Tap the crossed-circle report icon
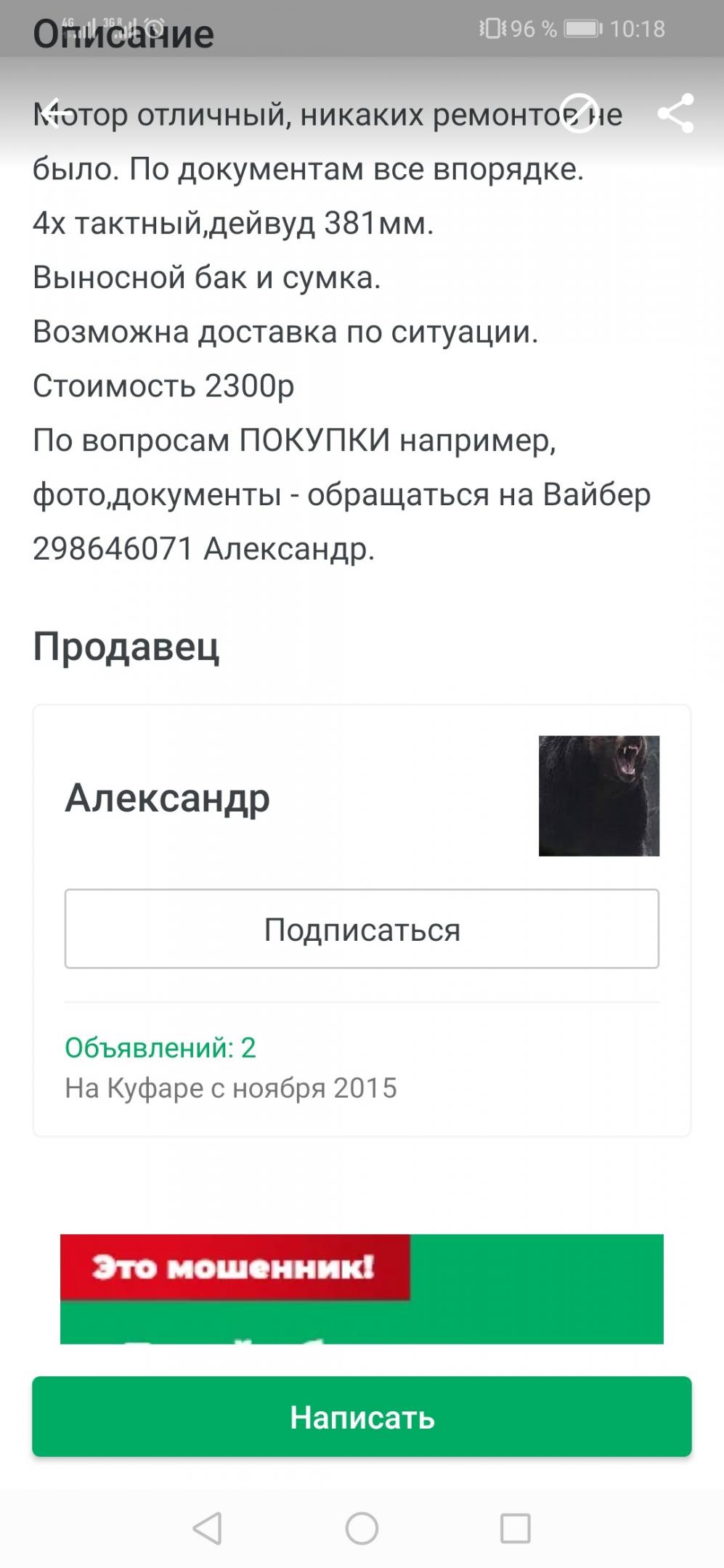This screenshot has width=724, height=1568. [x=580, y=113]
